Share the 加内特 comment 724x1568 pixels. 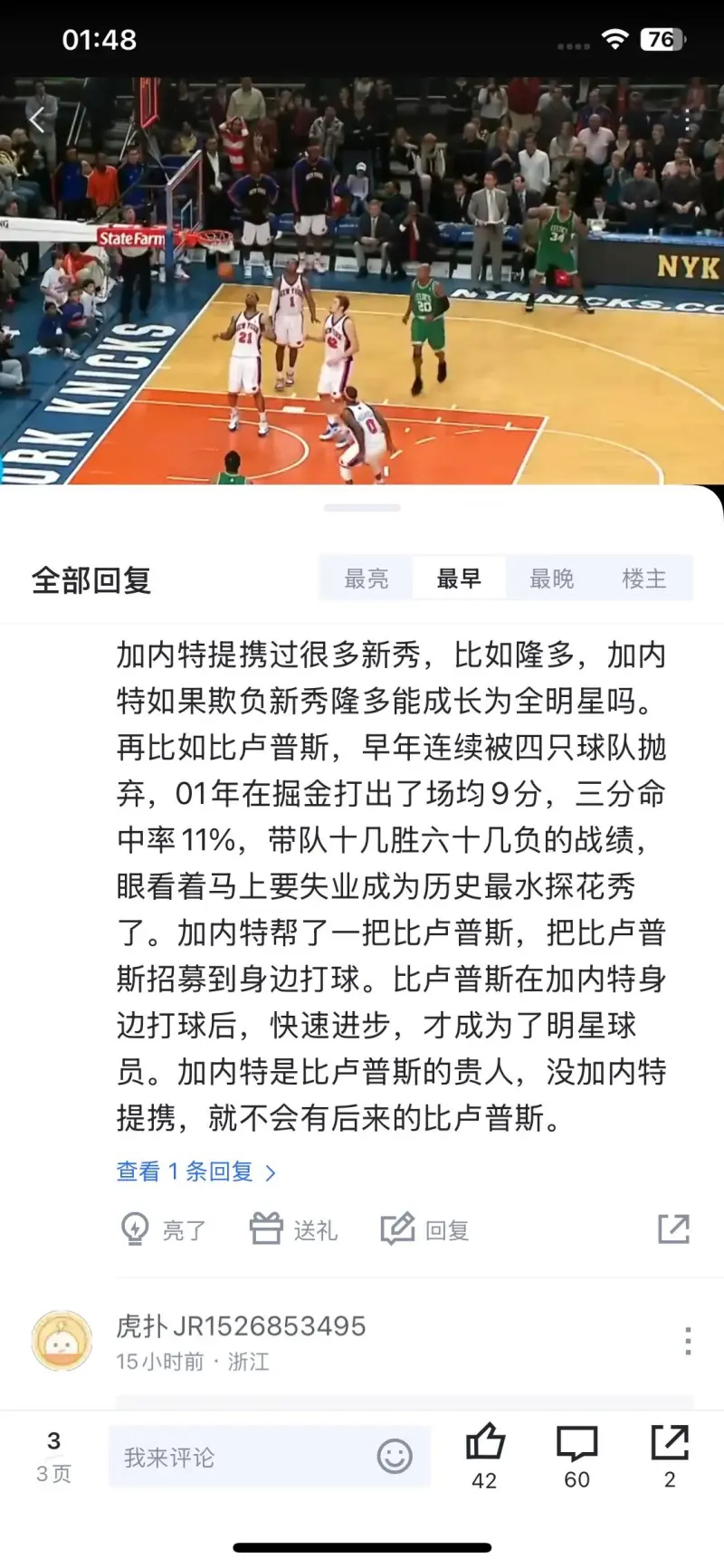[673, 1229]
